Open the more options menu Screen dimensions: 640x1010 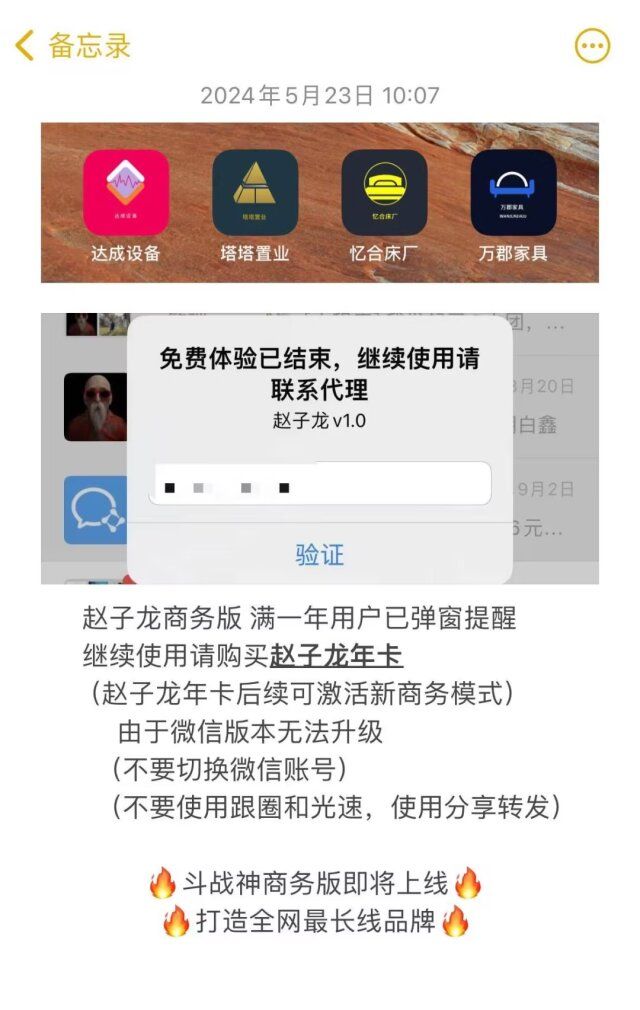(592, 46)
